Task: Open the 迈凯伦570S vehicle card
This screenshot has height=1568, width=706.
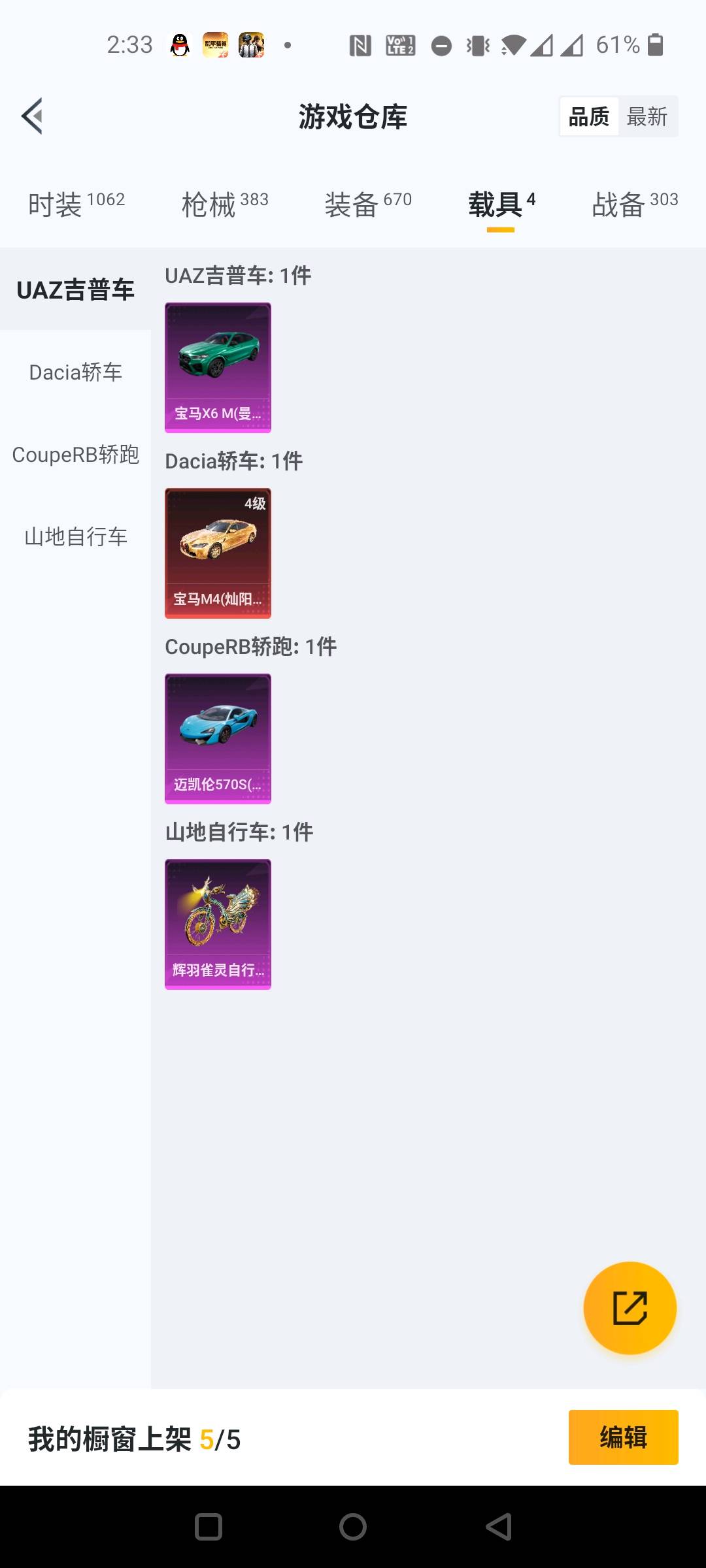Action: point(218,738)
